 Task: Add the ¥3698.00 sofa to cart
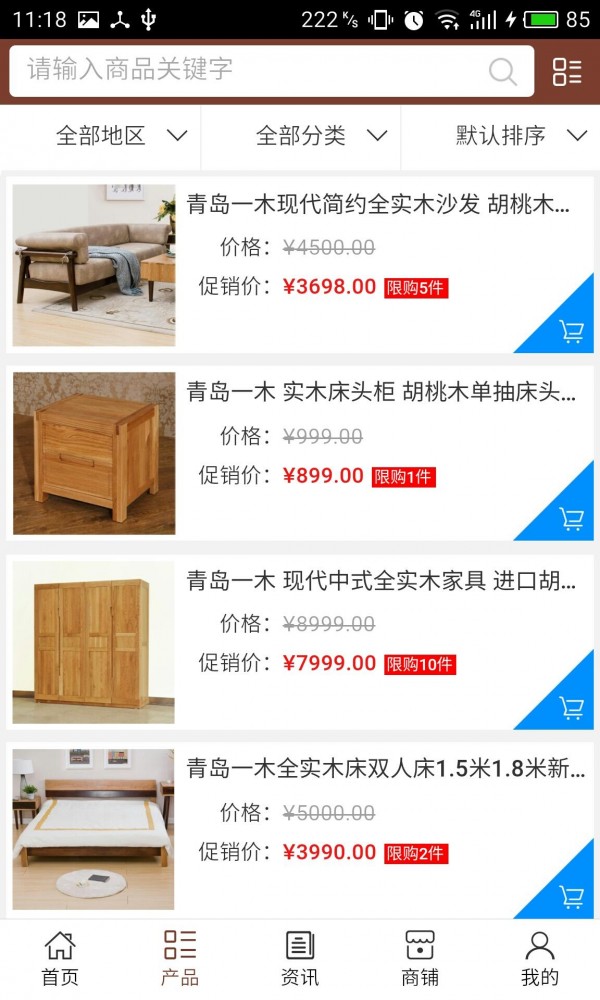pyautogui.click(x=571, y=331)
